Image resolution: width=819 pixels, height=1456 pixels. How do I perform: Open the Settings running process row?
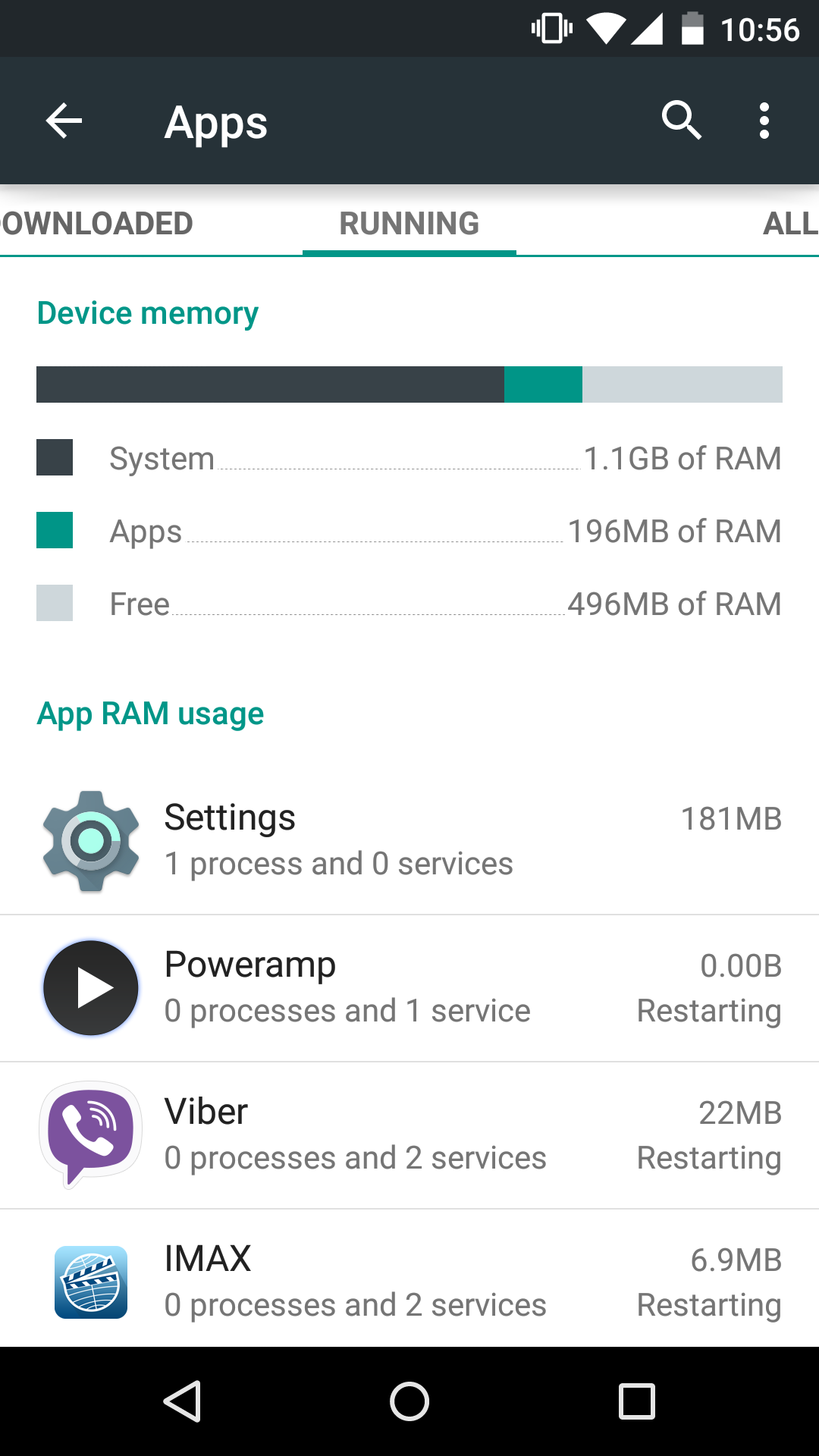point(409,840)
